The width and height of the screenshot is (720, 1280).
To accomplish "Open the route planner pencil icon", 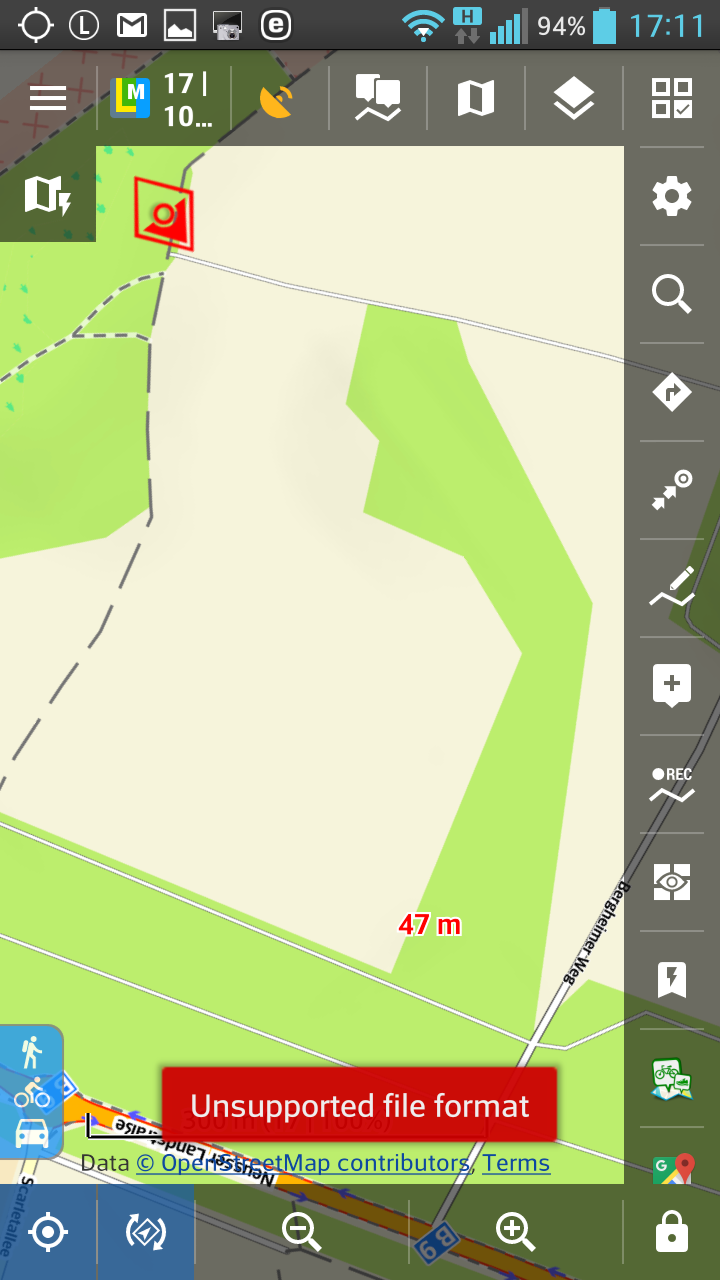I will (672, 588).
